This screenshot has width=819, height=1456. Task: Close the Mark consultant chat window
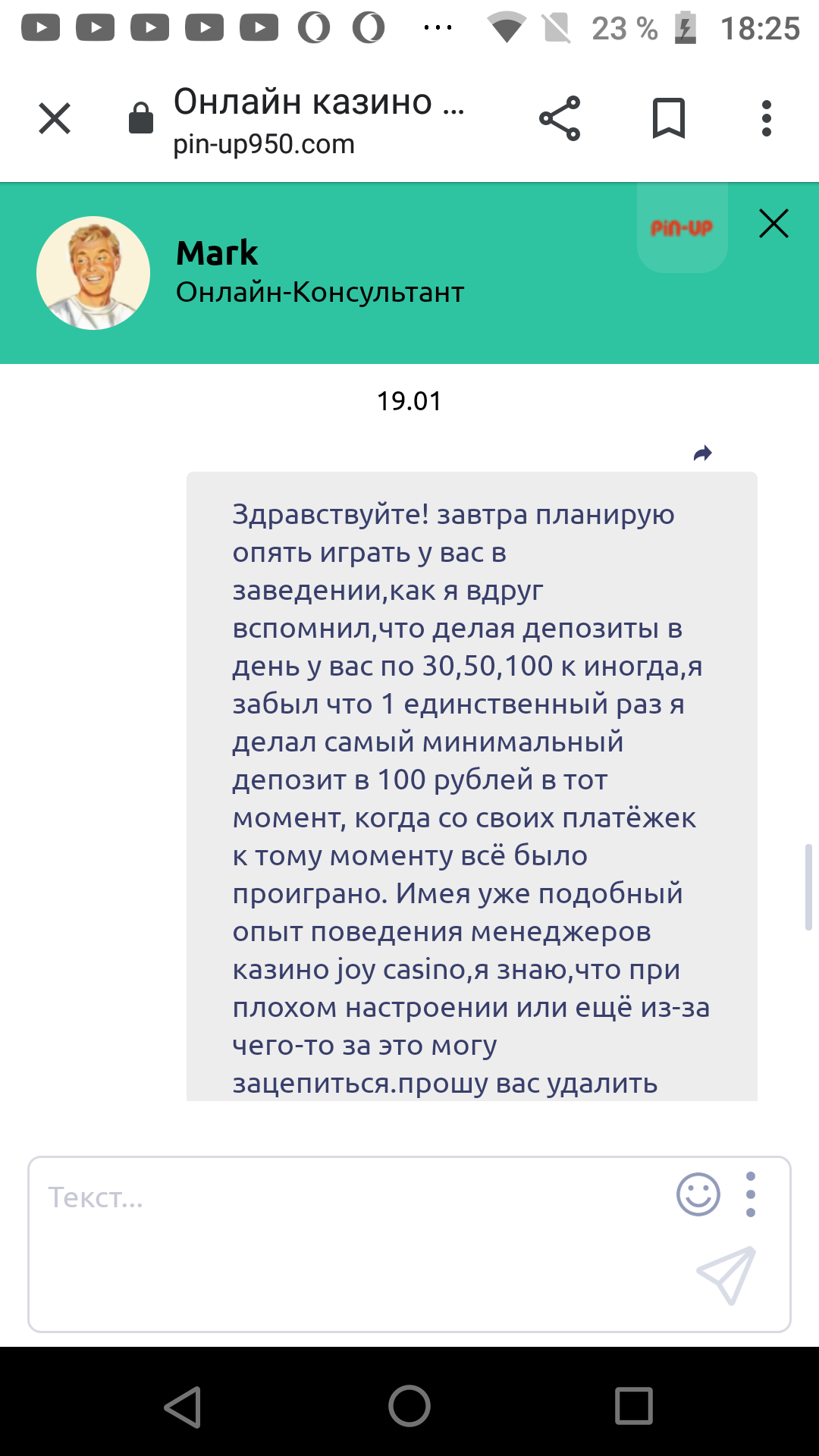[x=773, y=224]
